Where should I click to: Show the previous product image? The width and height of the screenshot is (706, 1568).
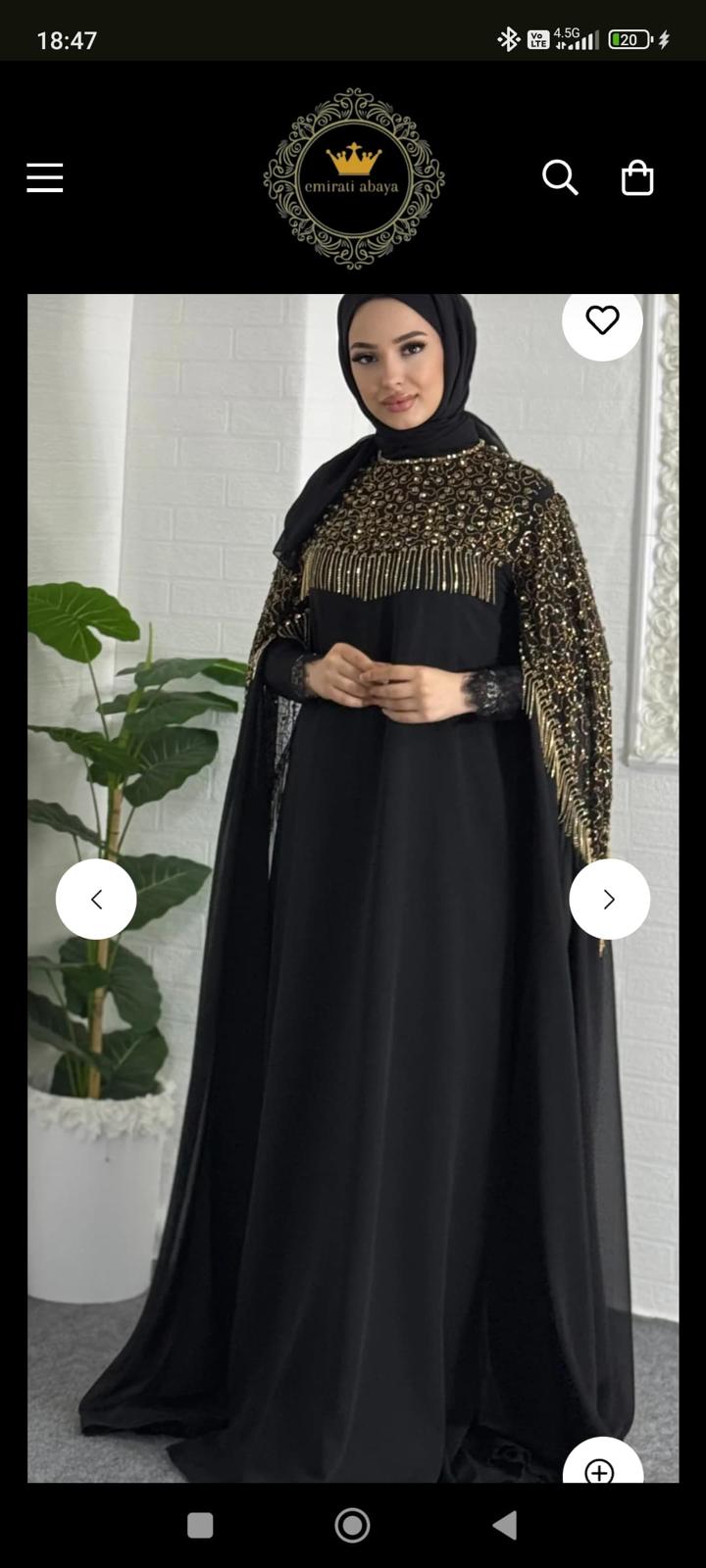[96, 899]
